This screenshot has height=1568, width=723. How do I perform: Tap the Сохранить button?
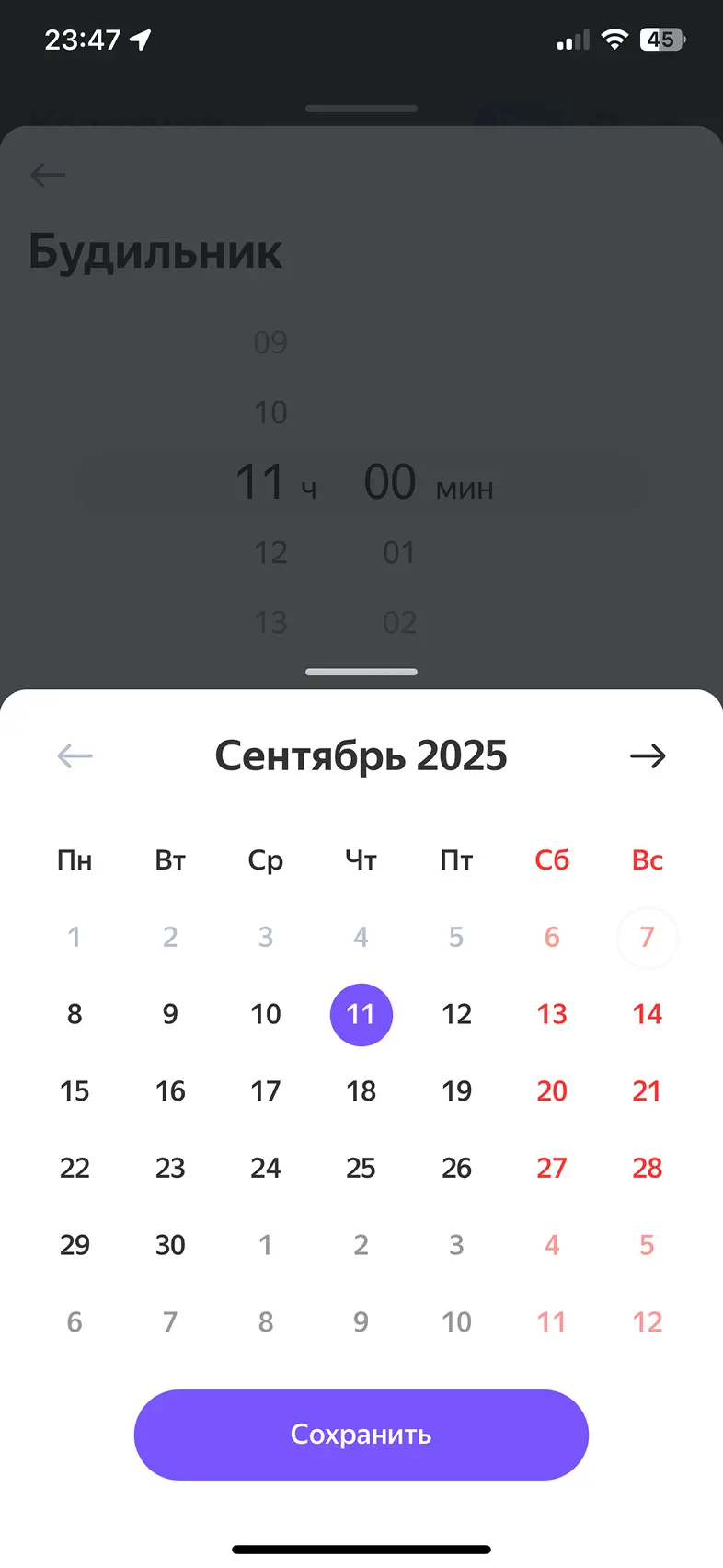(361, 1435)
